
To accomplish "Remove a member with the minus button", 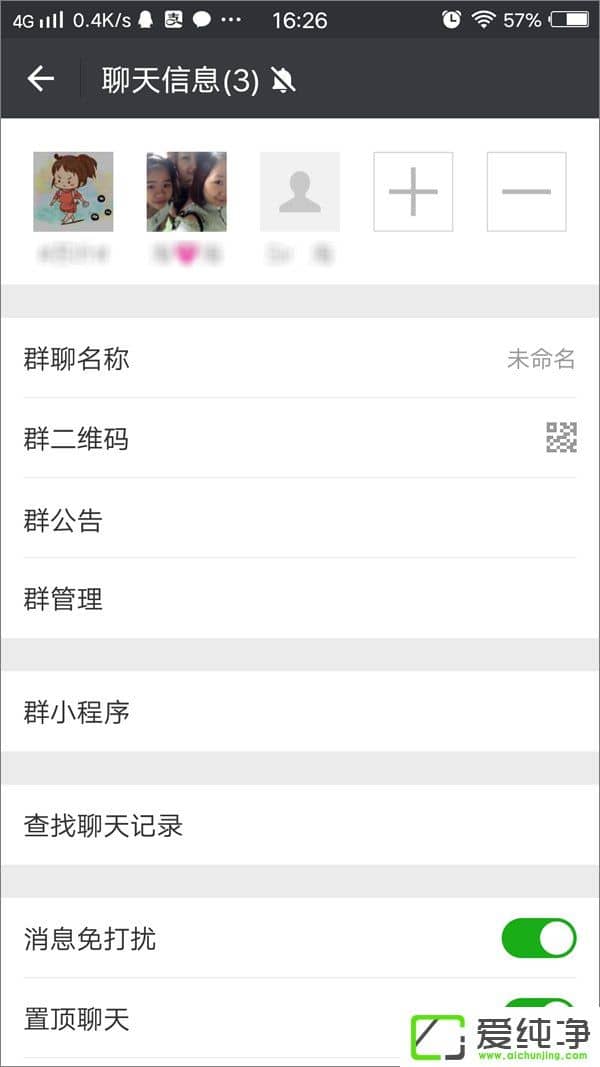I will (526, 192).
